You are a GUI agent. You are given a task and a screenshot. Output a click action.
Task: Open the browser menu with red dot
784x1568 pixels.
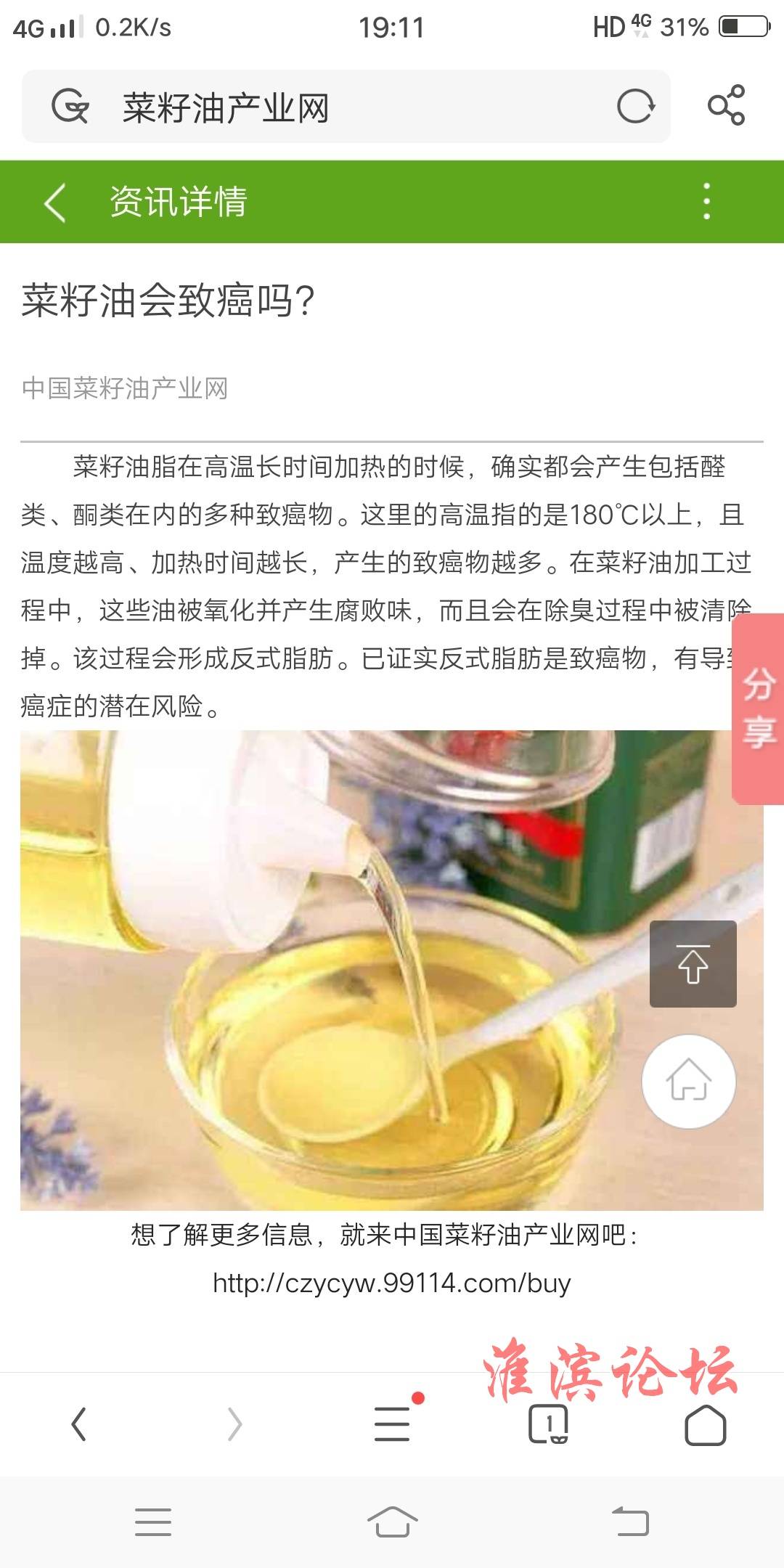[x=392, y=1424]
